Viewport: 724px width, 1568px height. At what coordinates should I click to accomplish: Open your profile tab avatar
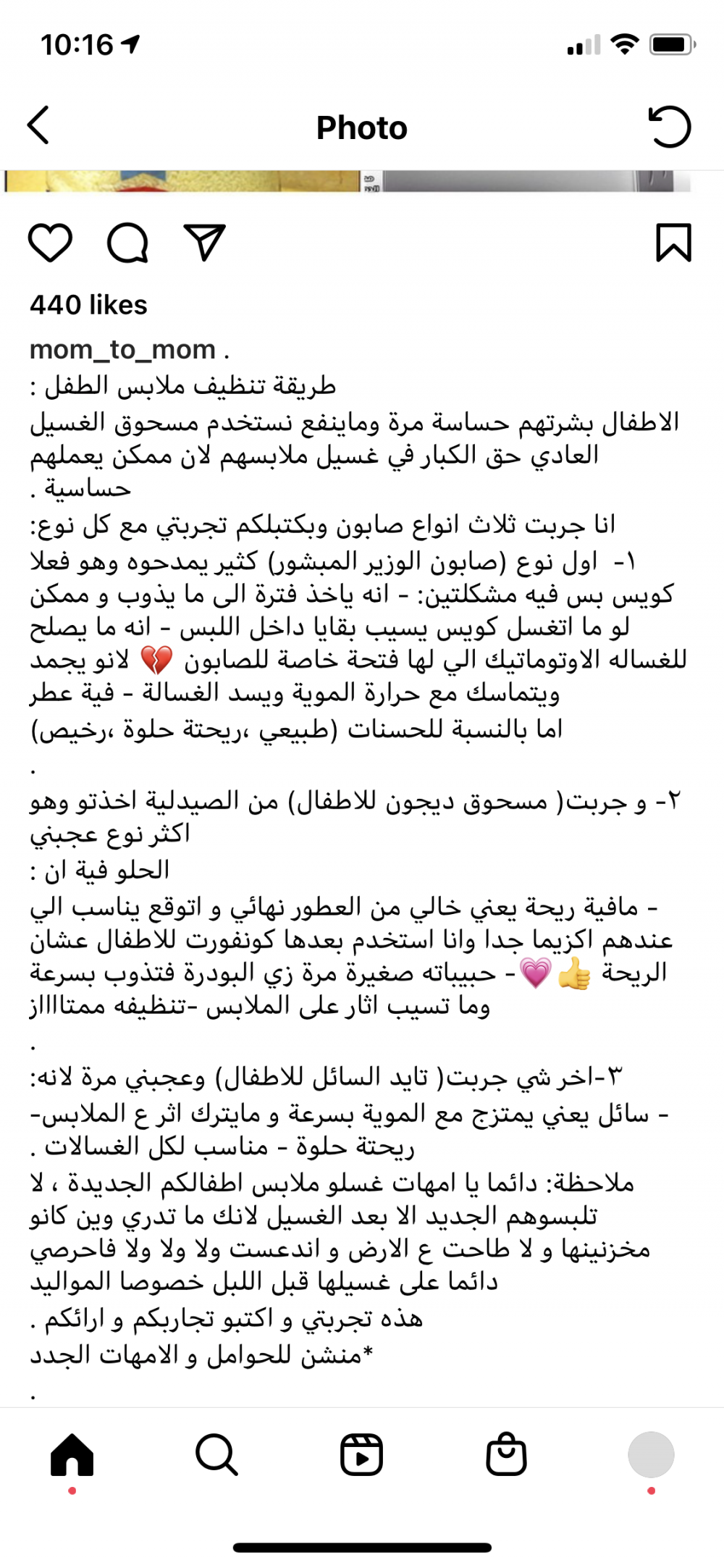point(651,1454)
